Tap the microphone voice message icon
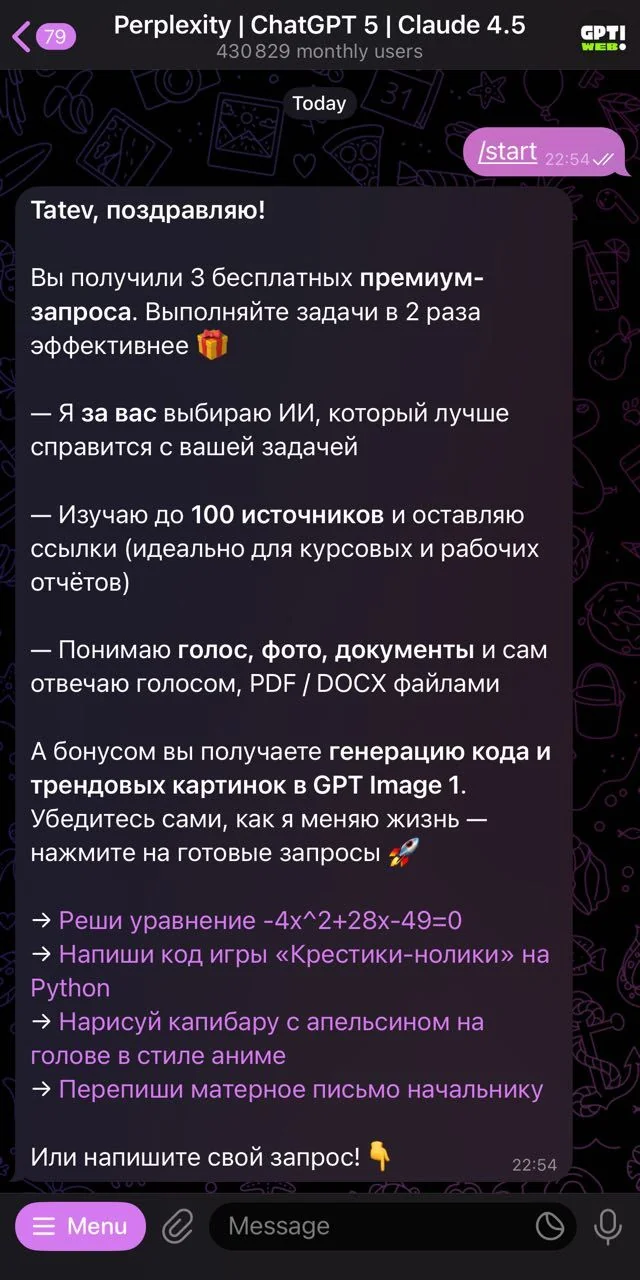The height and width of the screenshot is (1280, 640). click(x=606, y=1226)
